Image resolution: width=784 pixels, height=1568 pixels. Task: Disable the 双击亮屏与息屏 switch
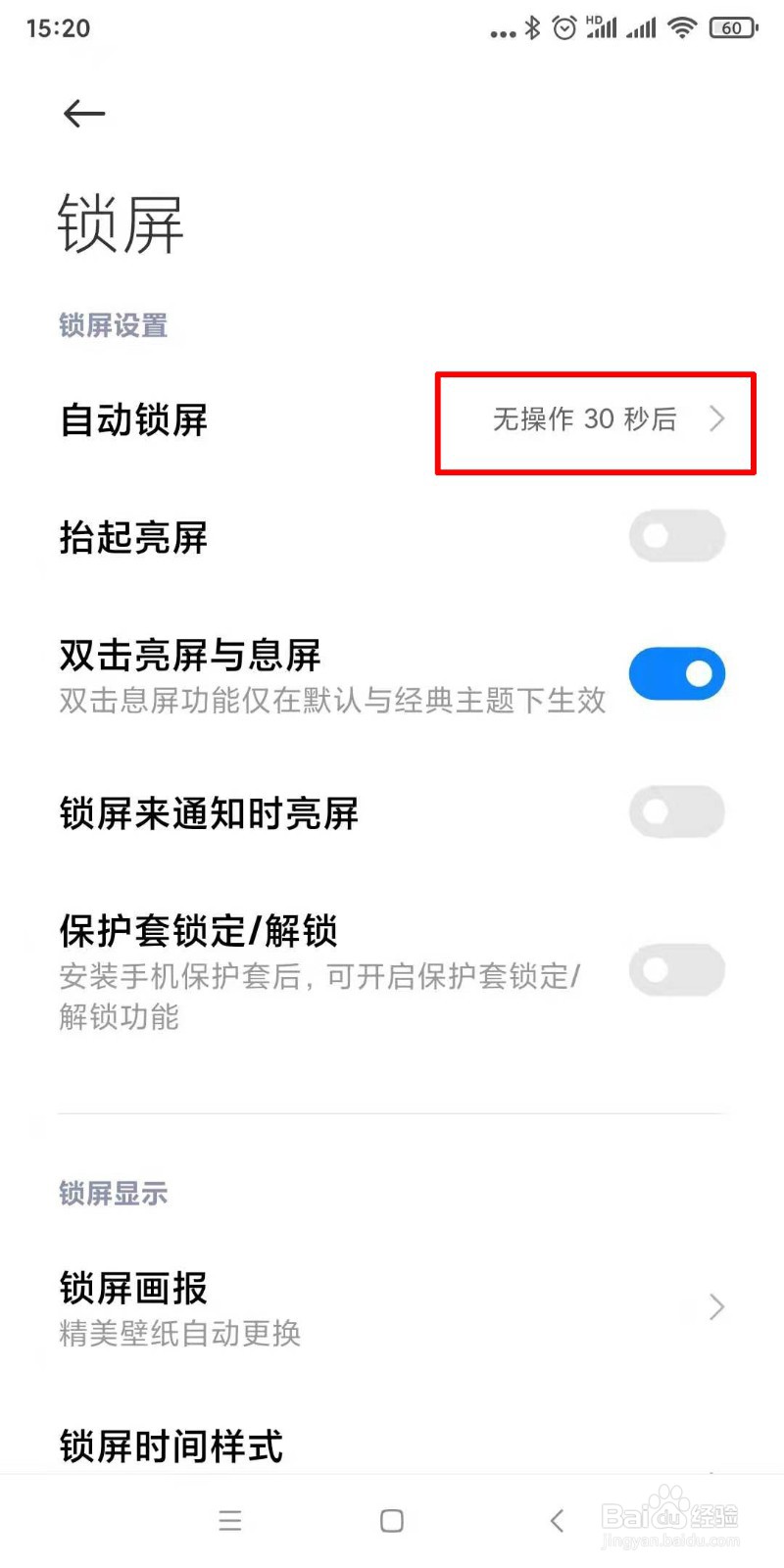676,673
